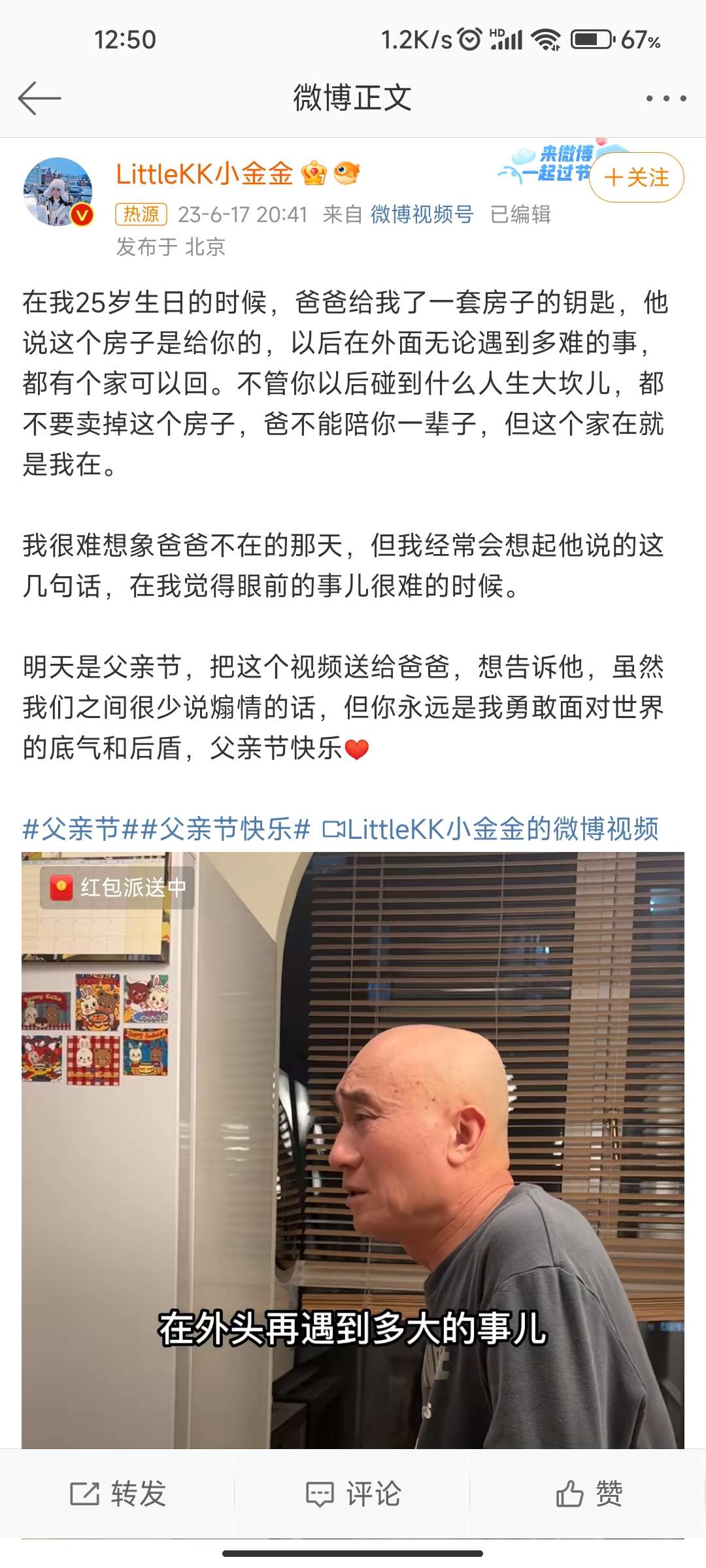Go back using the arrow

tap(39, 99)
